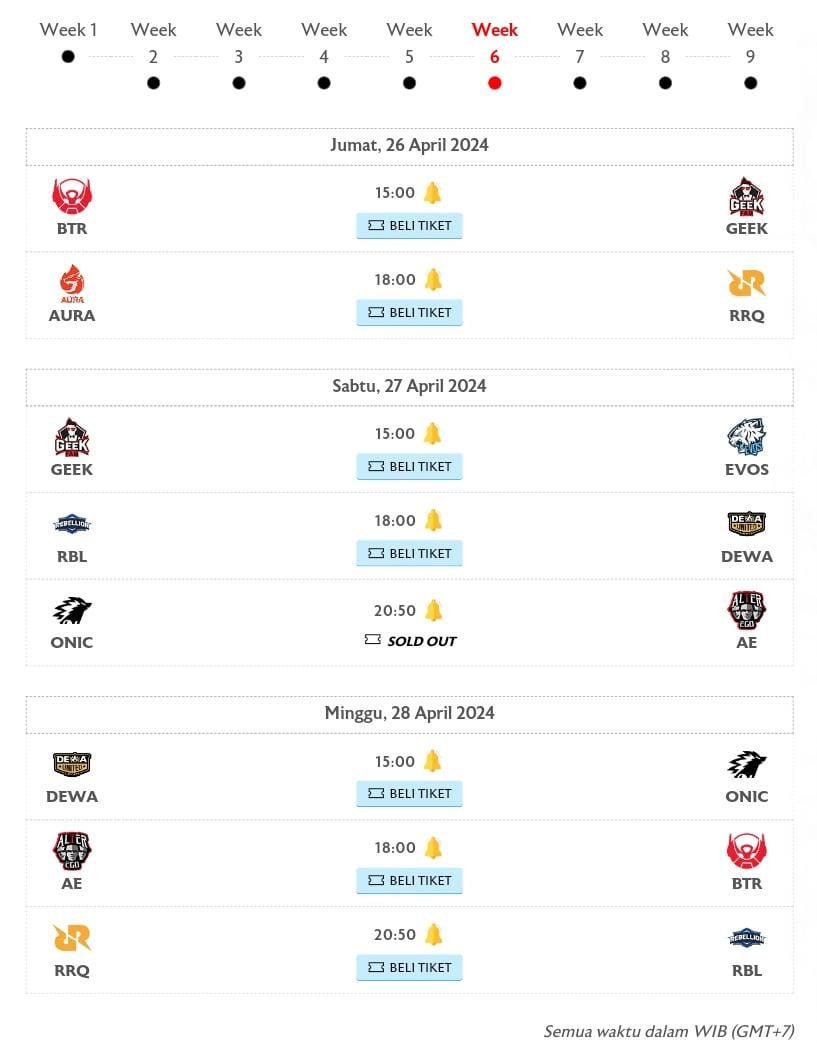Image resolution: width=817 pixels, height=1043 pixels.
Task: Buy ticket for BTR vs GEEK match
Action: [x=409, y=226]
